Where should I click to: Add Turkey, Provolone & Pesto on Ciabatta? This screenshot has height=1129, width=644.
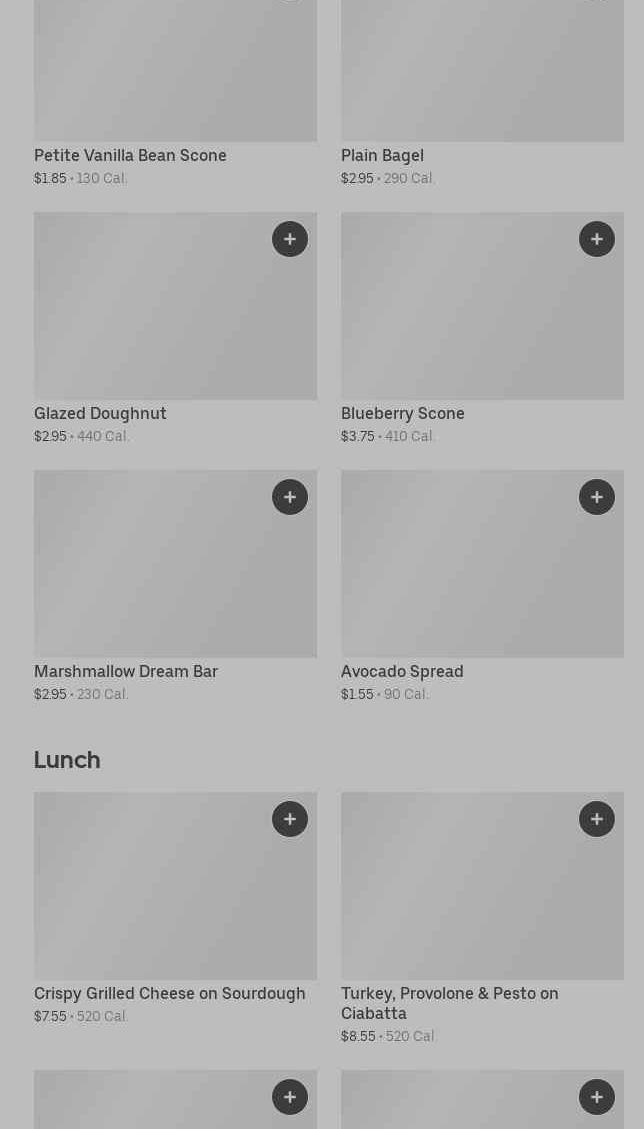pos(597,819)
